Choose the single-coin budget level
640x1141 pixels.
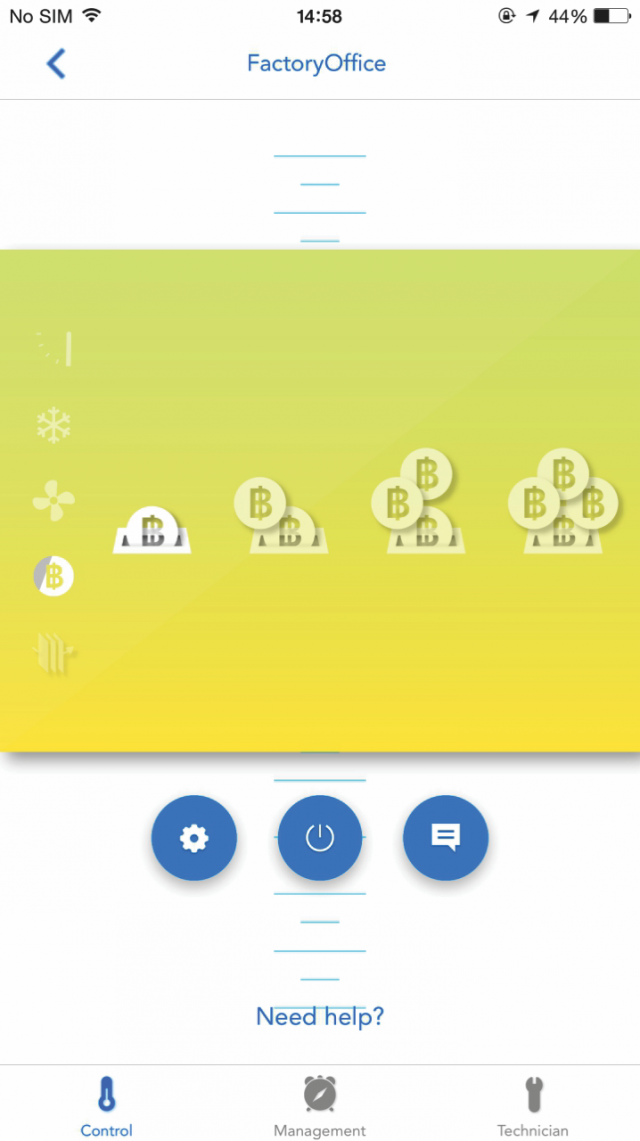point(152,530)
